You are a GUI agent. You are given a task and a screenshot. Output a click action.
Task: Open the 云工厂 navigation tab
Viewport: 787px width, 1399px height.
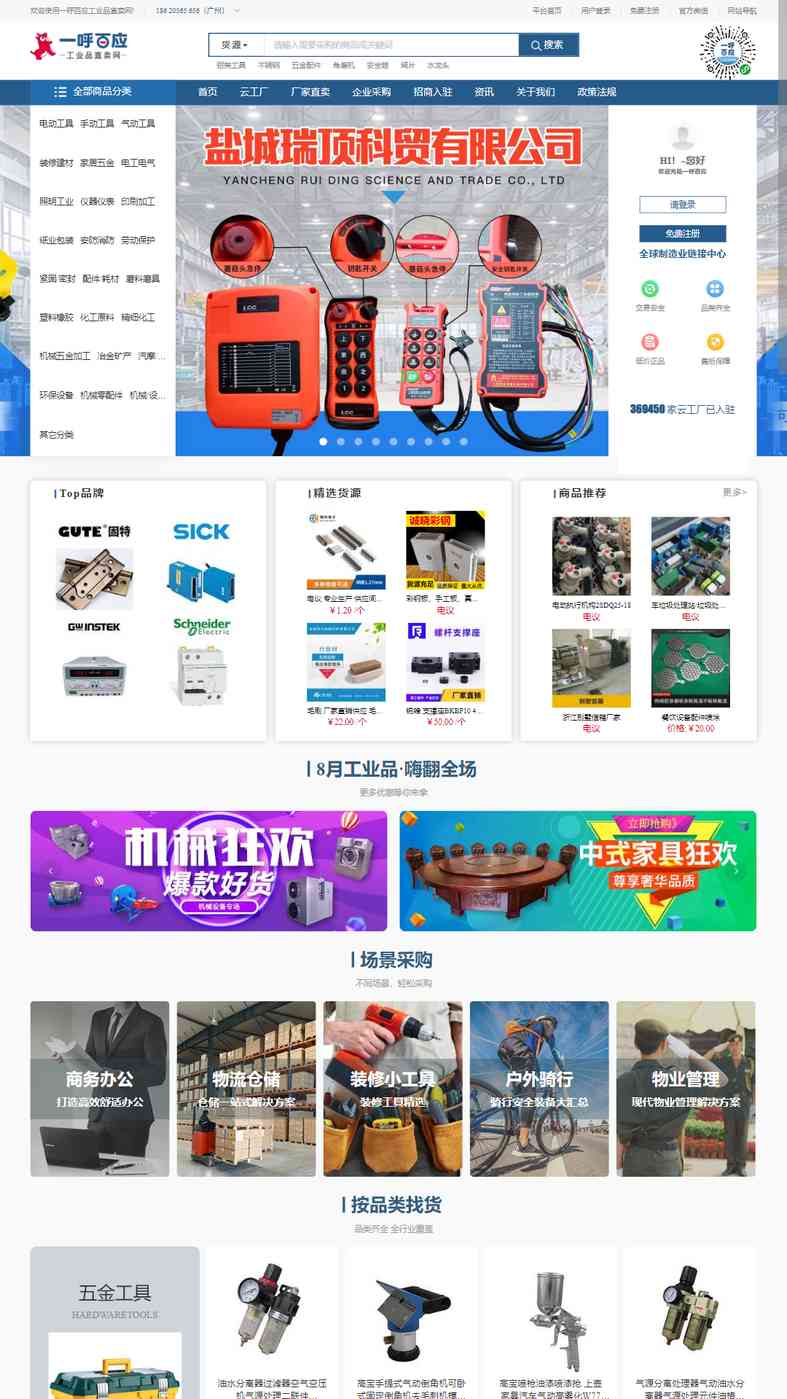tap(254, 92)
